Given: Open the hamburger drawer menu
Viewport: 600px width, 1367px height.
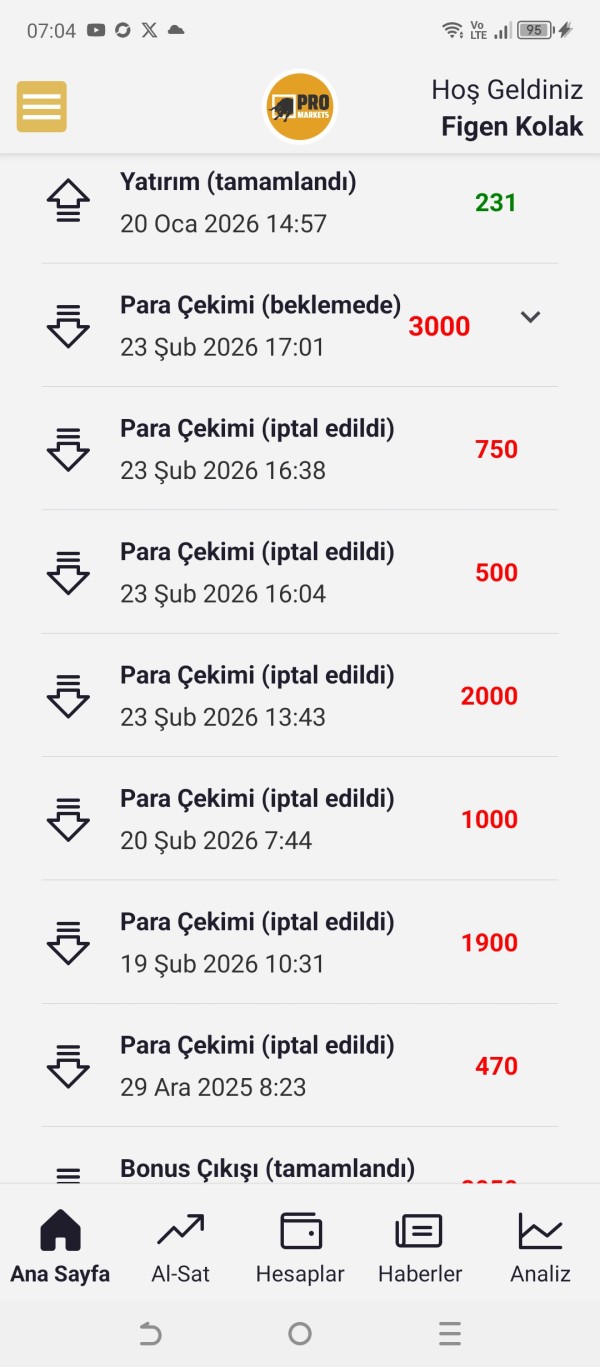Looking at the screenshot, I should point(41,106).
